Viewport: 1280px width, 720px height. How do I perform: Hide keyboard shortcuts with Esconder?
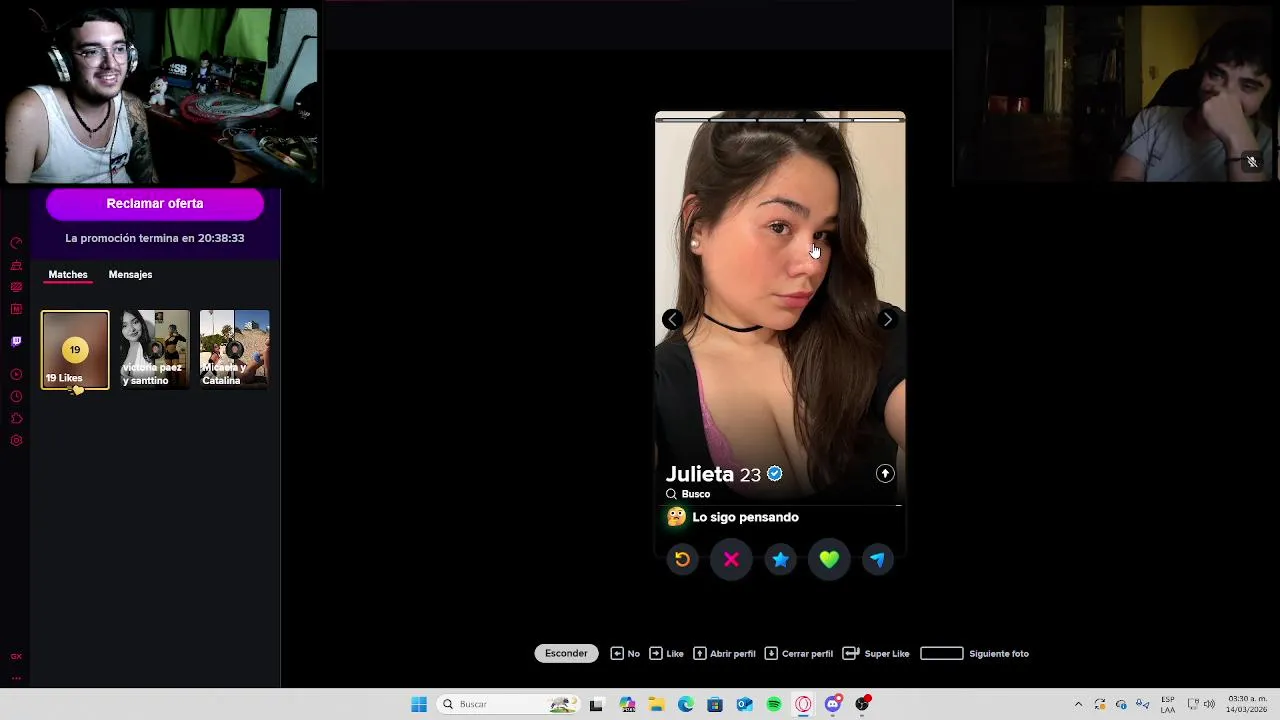point(566,653)
